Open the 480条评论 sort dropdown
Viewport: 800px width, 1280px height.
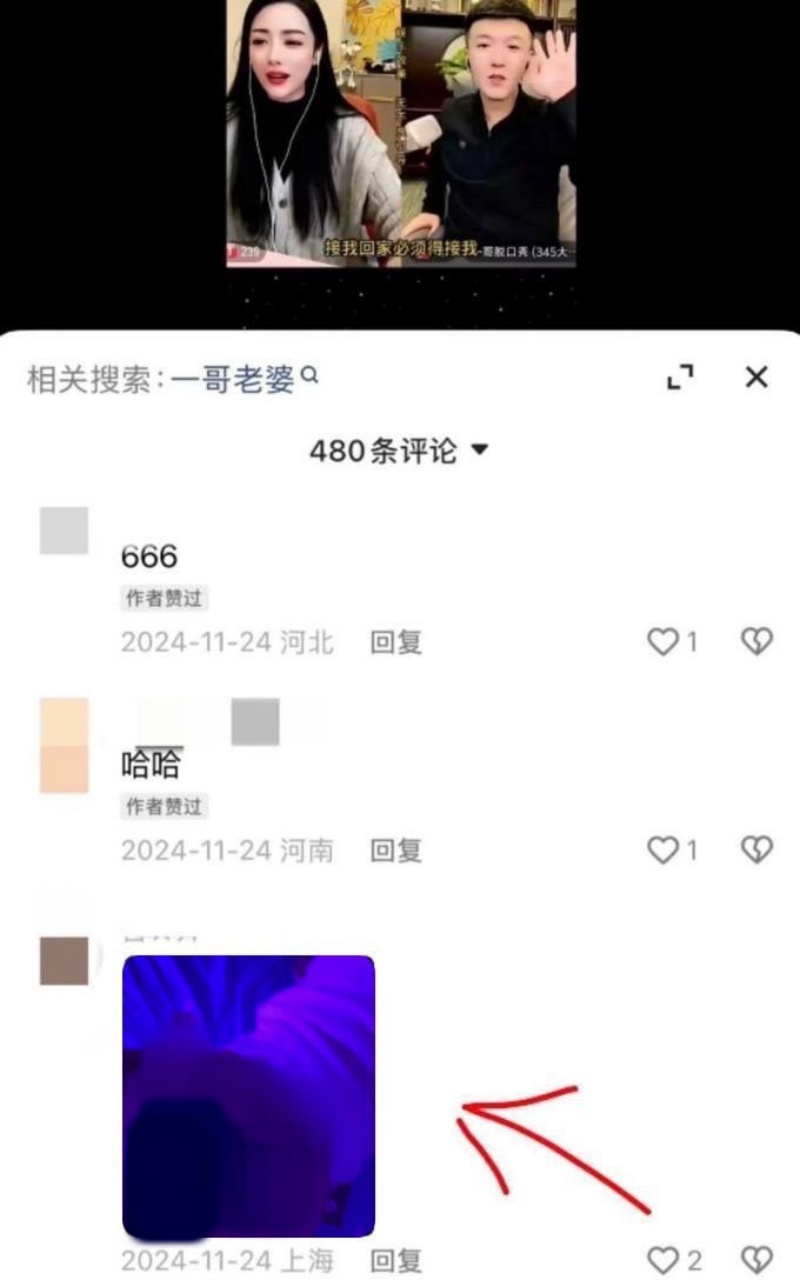[x=399, y=451]
